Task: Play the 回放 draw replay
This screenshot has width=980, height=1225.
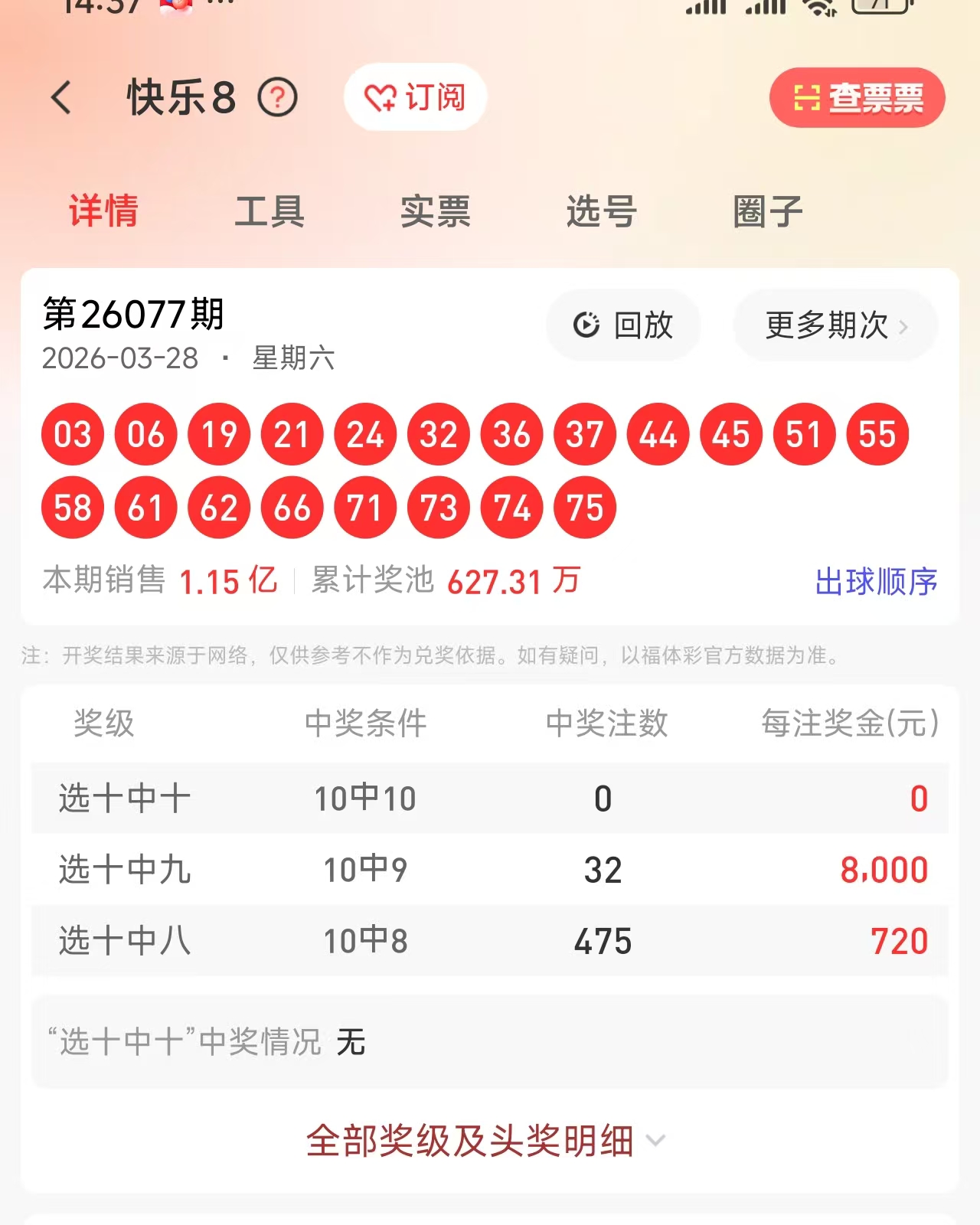Action: [623, 325]
